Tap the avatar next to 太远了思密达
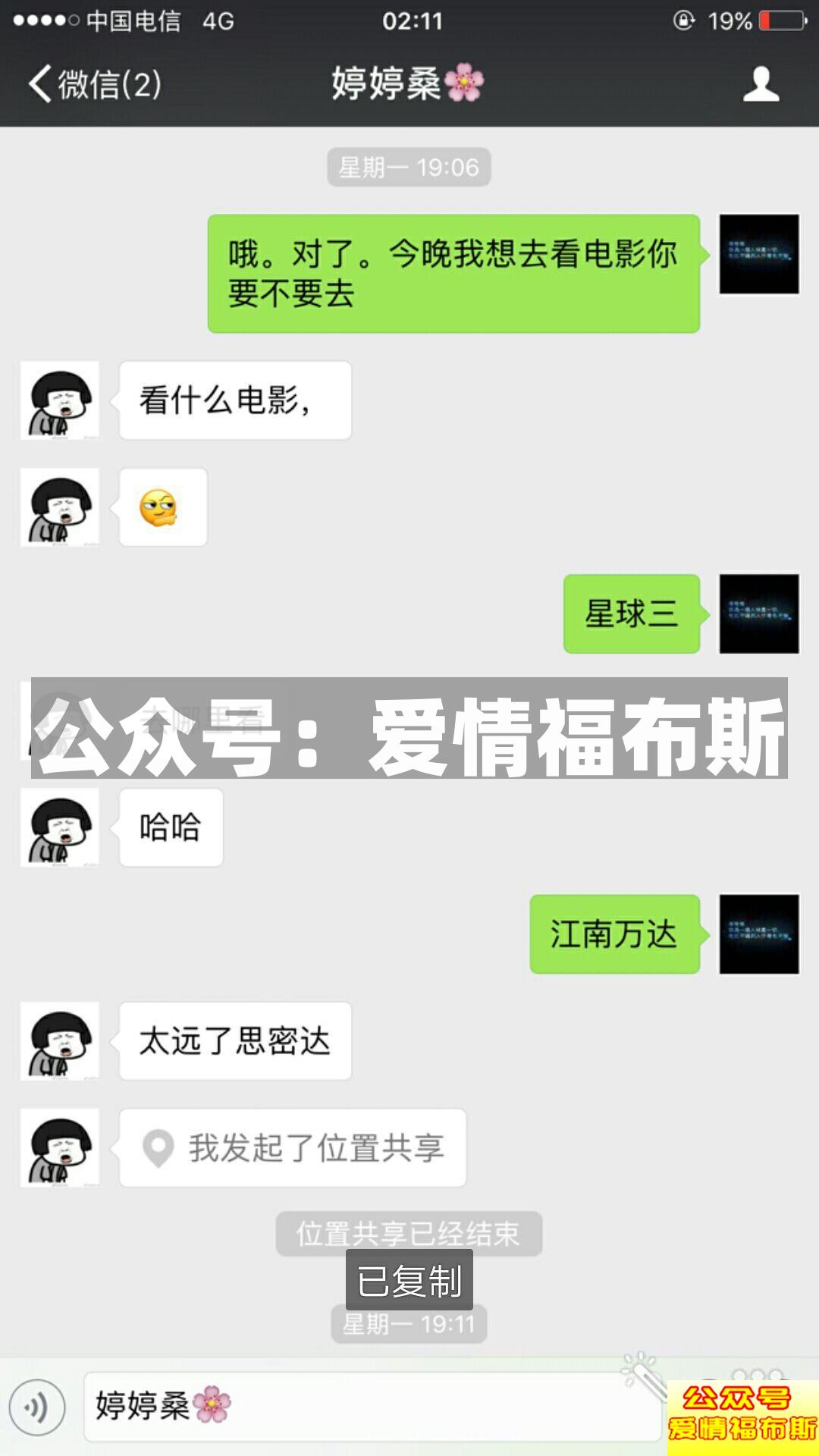819x1456 pixels. [x=60, y=1042]
